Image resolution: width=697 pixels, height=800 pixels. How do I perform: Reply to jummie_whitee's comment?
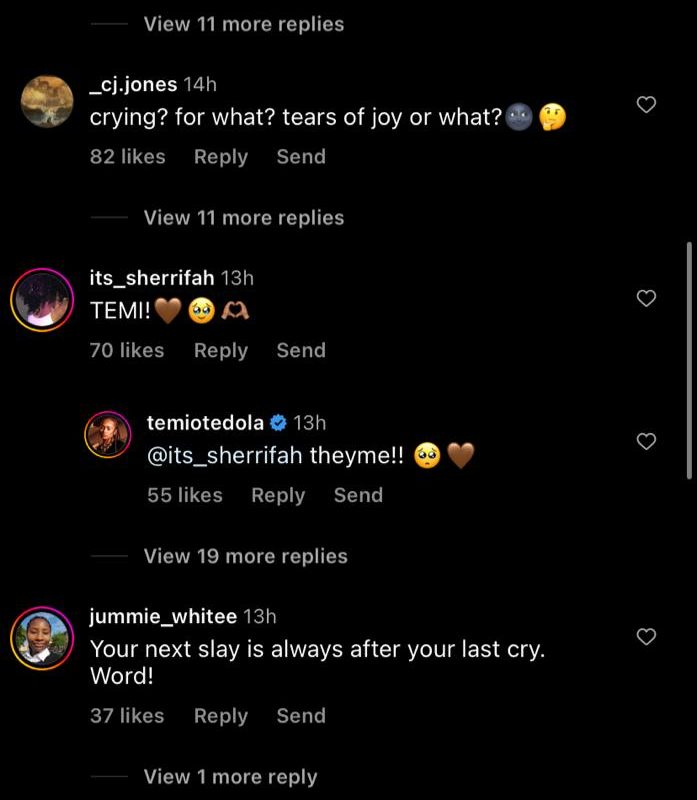coord(220,716)
